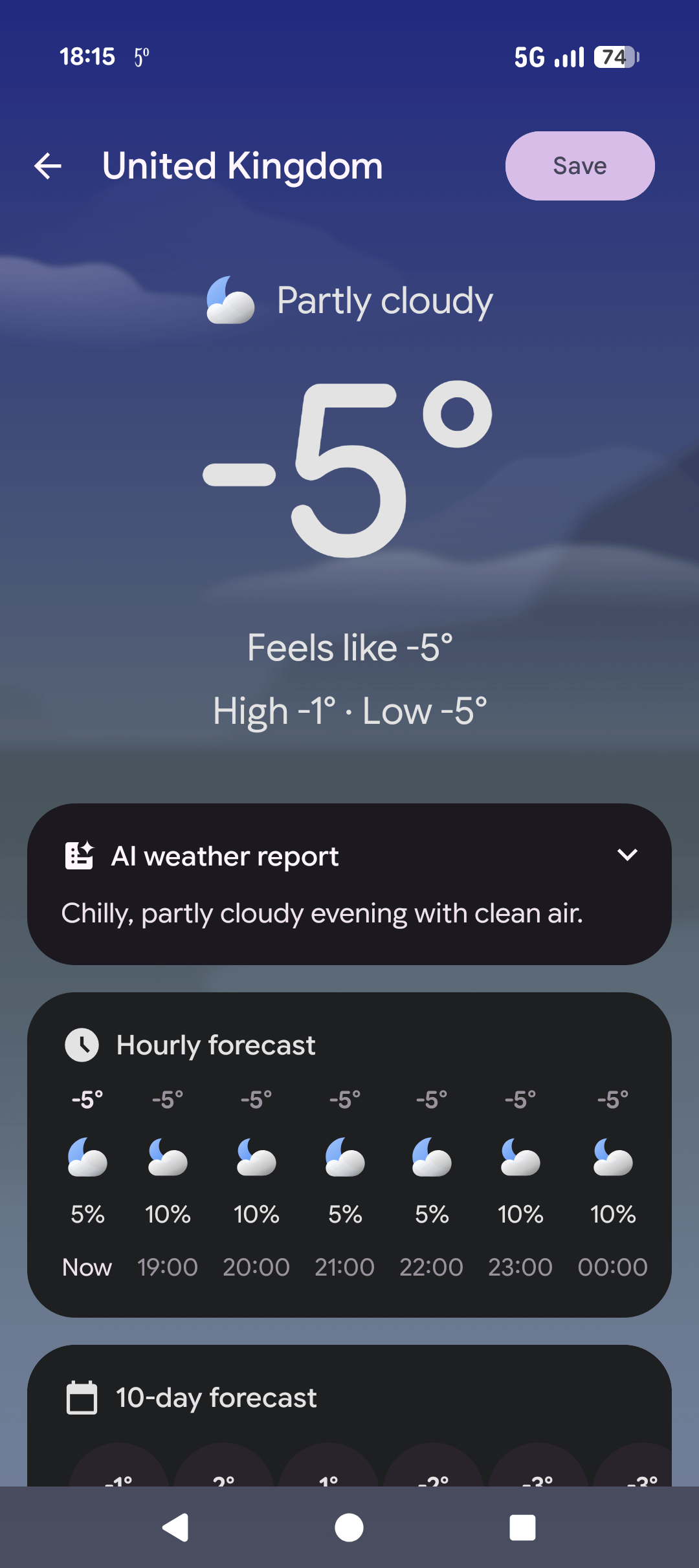Save the United Kingdom location
This screenshot has height=1568, width=699.
[x=579, y=166]
